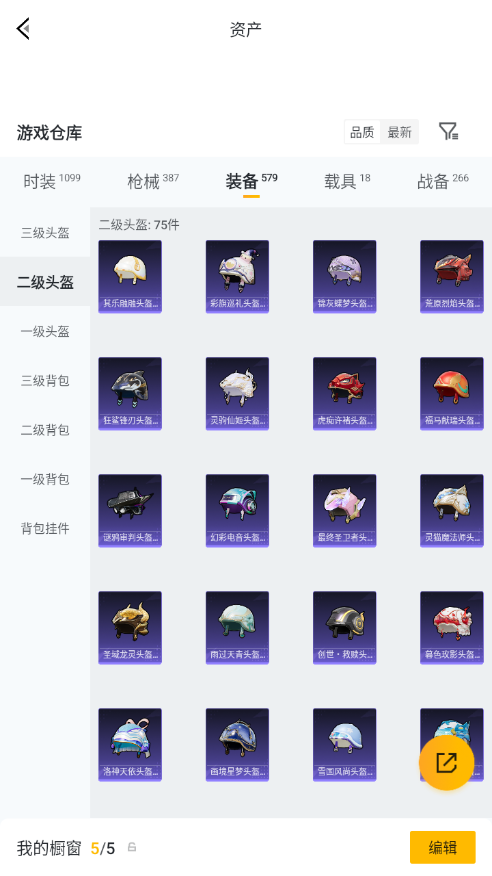492x876 pixels.
Task: Switch to the 枪械 tab
Action: pyautogui.click(x=153, y=181)
